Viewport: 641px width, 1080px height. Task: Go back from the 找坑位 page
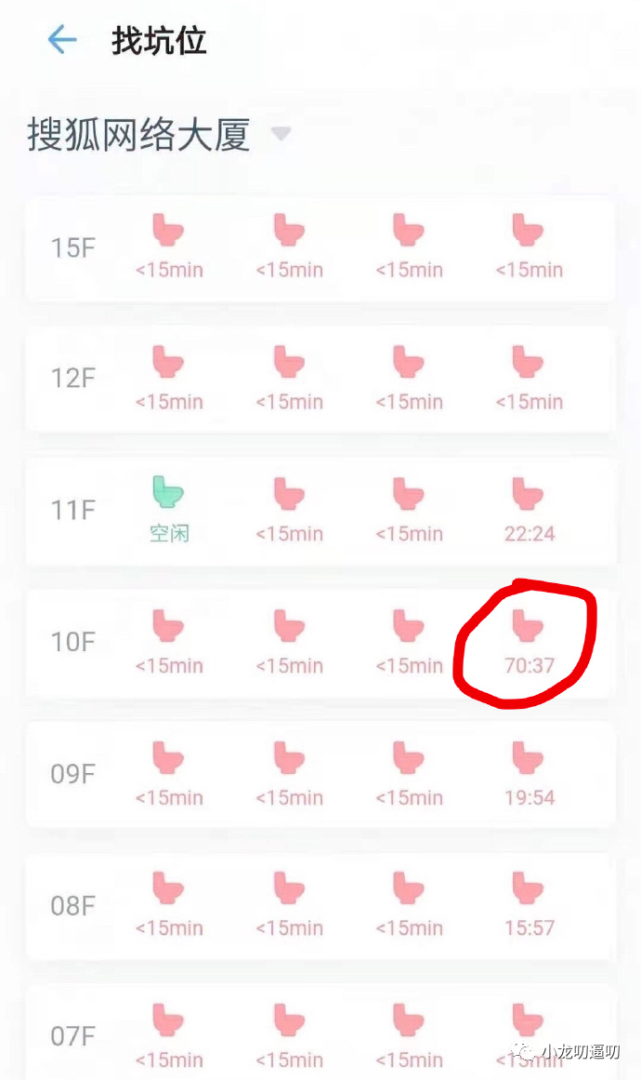click(62, 41)
